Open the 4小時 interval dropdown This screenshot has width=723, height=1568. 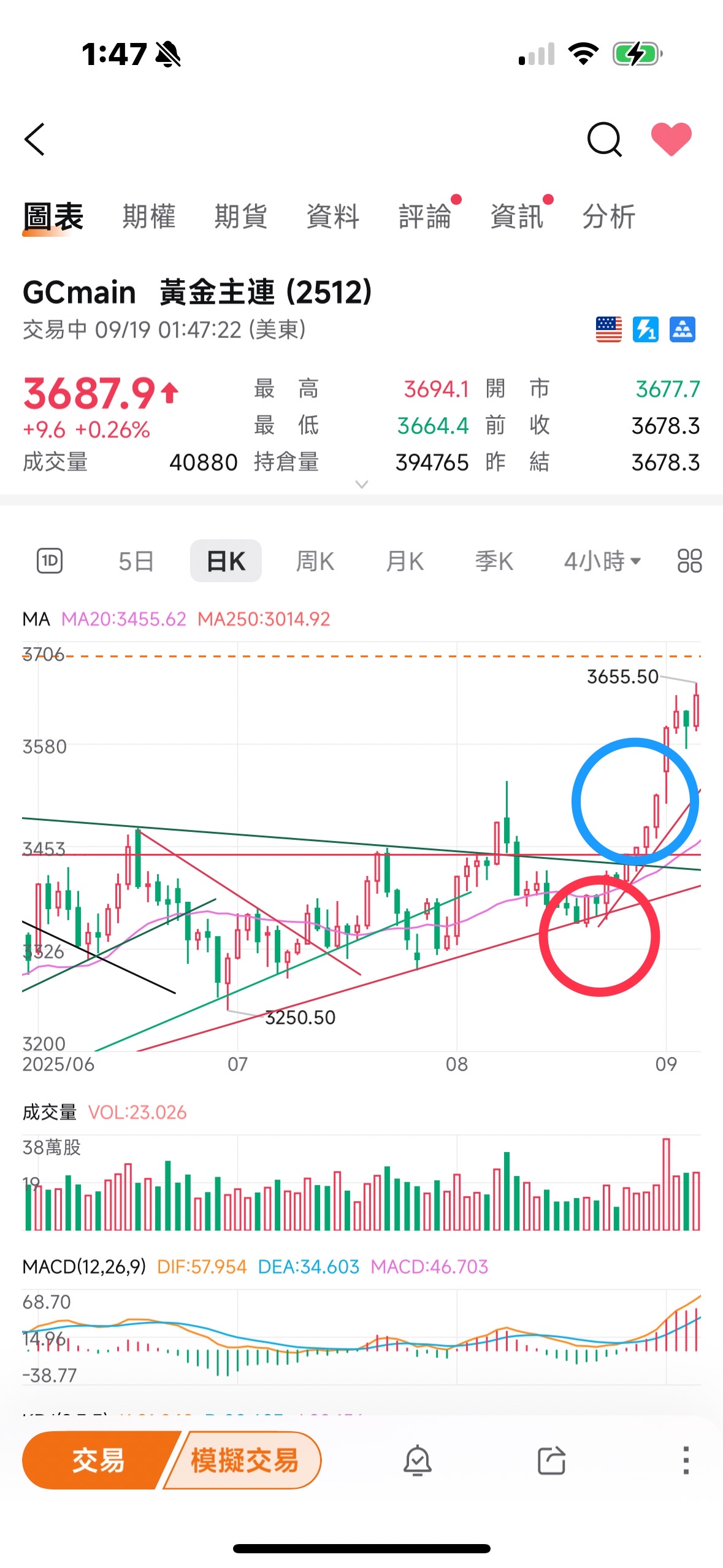[x=602, y=561]
